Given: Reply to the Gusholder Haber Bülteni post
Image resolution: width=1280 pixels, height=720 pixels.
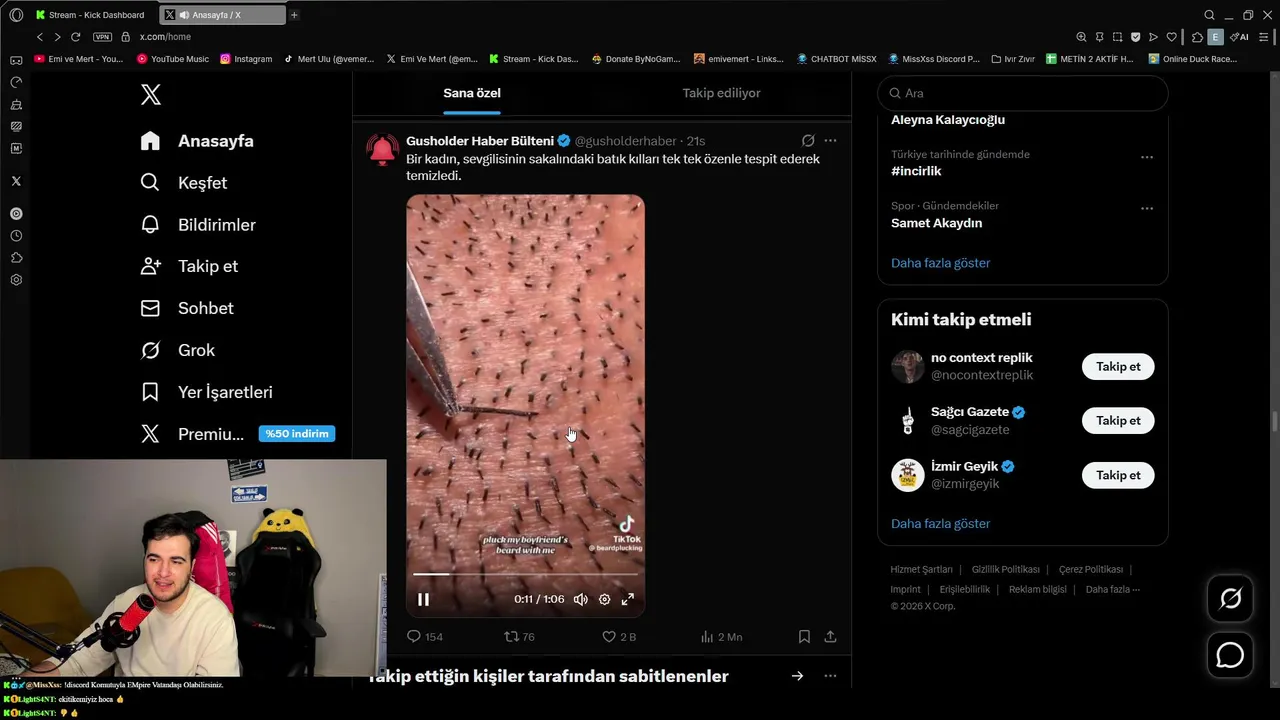Looking at the screenshot, I should [414, 636].
